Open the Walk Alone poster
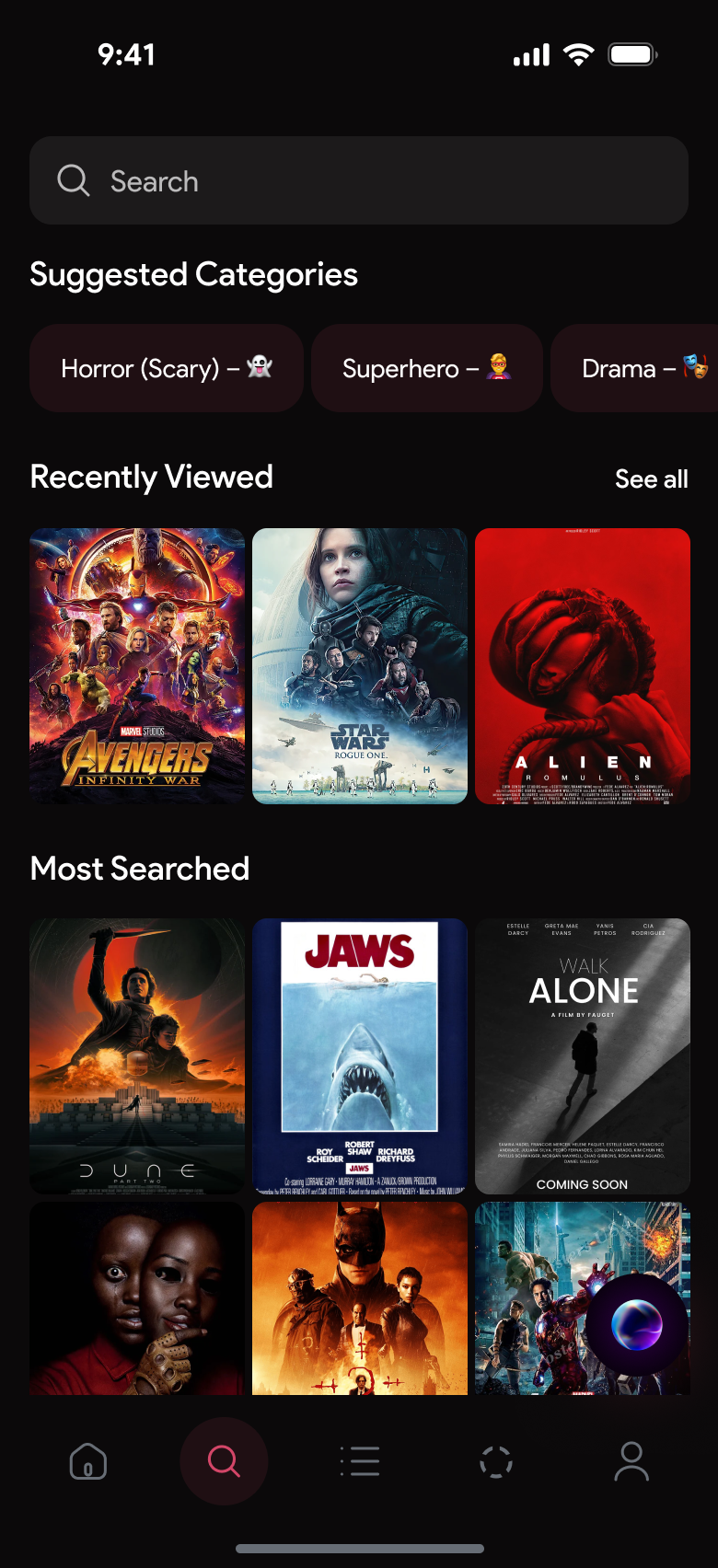 pyautogui.click(x=583, y=1056)
